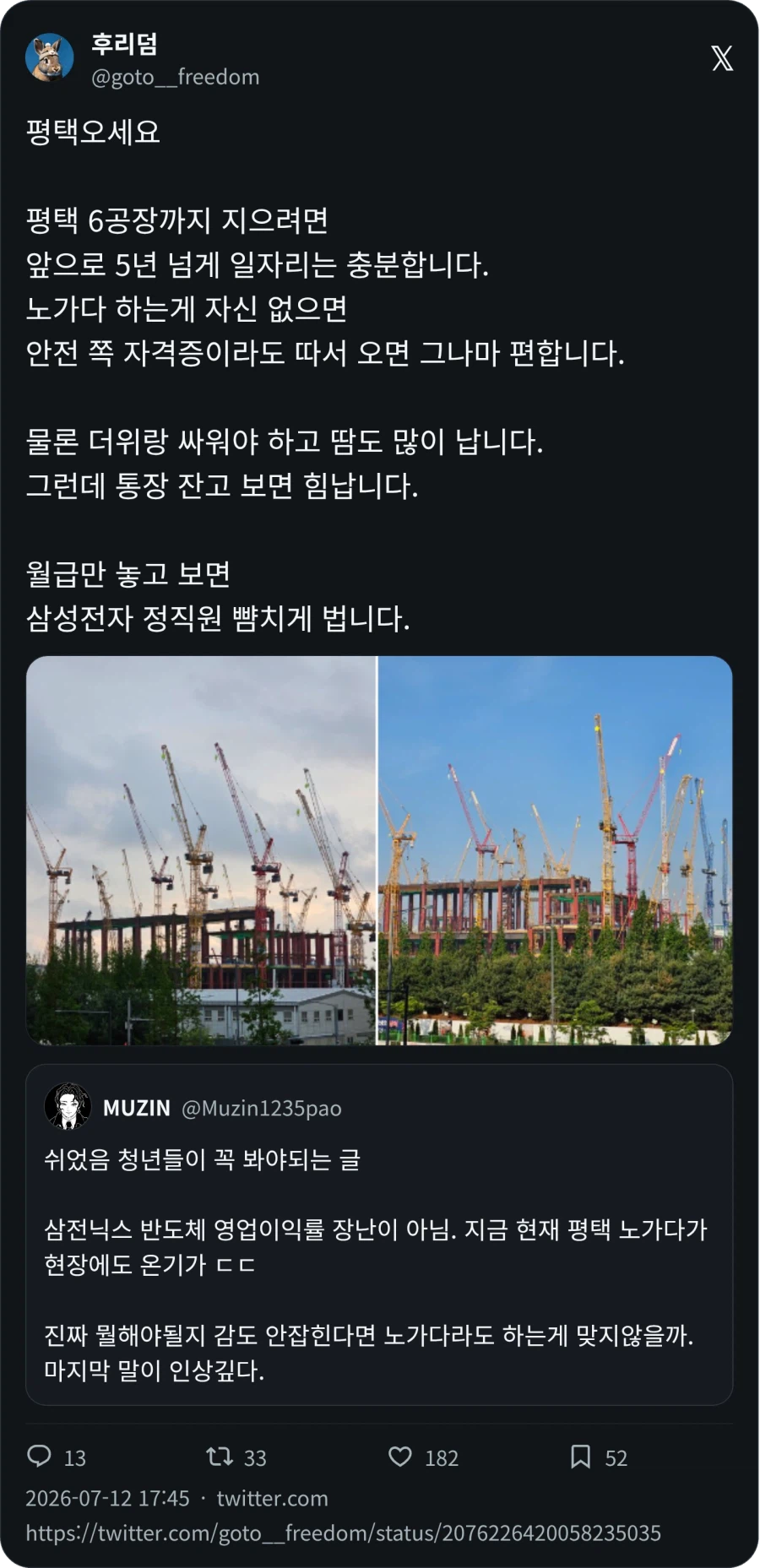Open 후리덤's profile avatar

click(x=50, y=58)
